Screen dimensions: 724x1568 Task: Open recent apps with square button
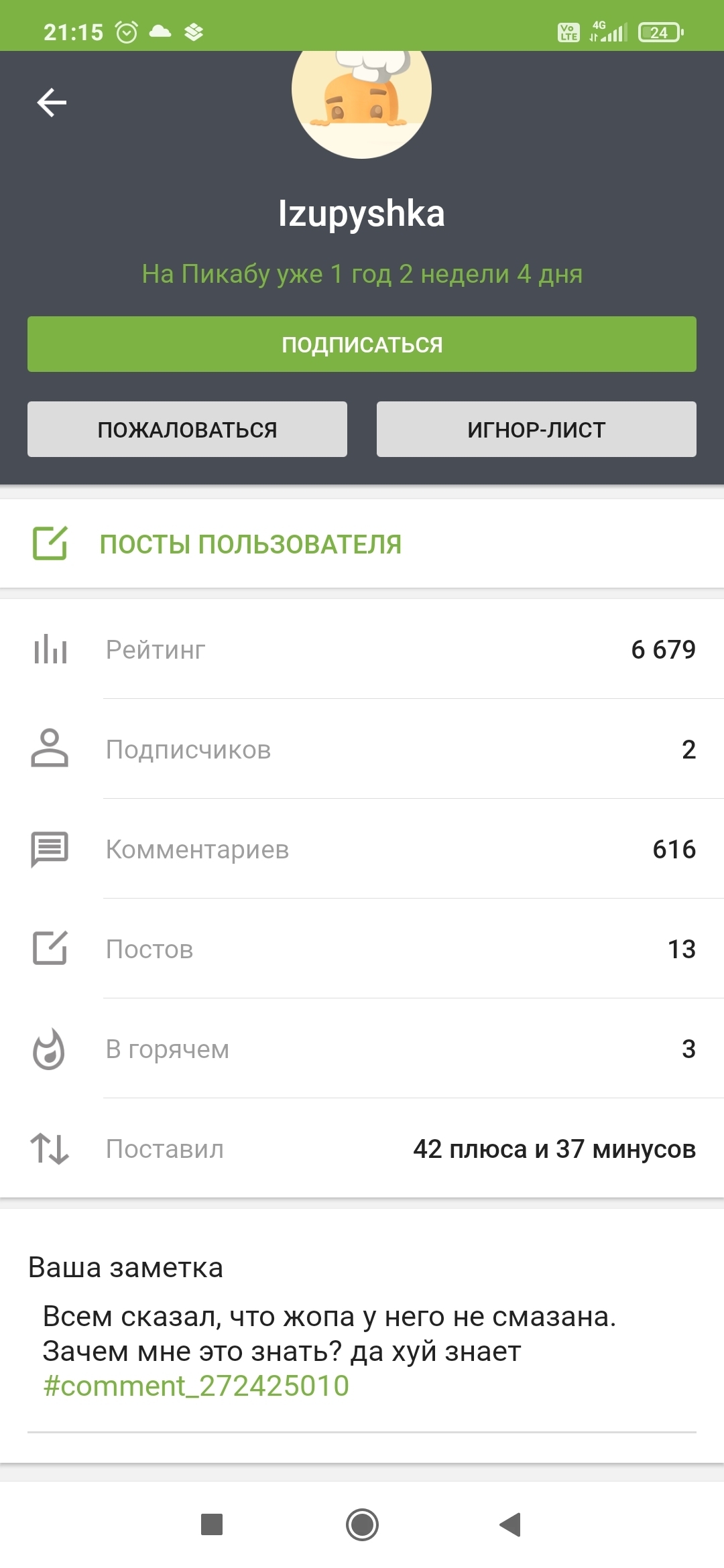coord(212,1524)
